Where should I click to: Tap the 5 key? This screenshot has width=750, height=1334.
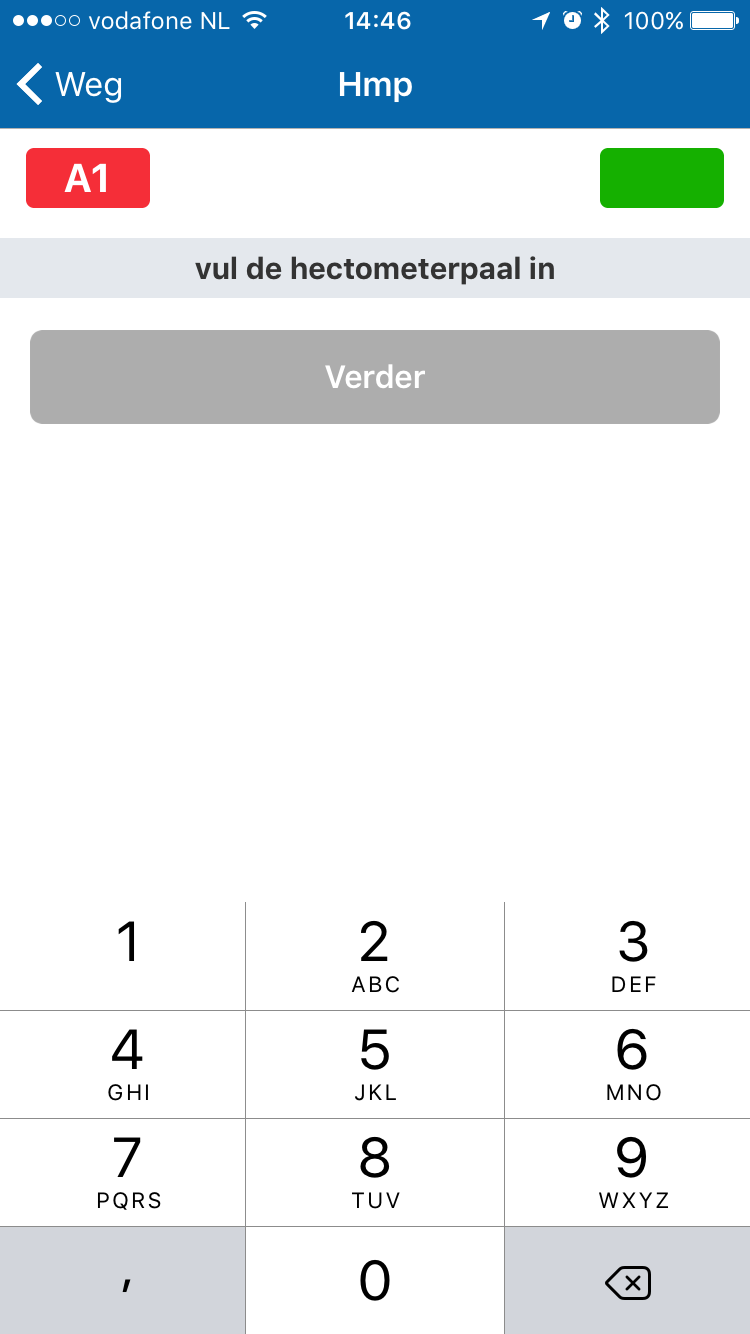[x=375, y=1064]
